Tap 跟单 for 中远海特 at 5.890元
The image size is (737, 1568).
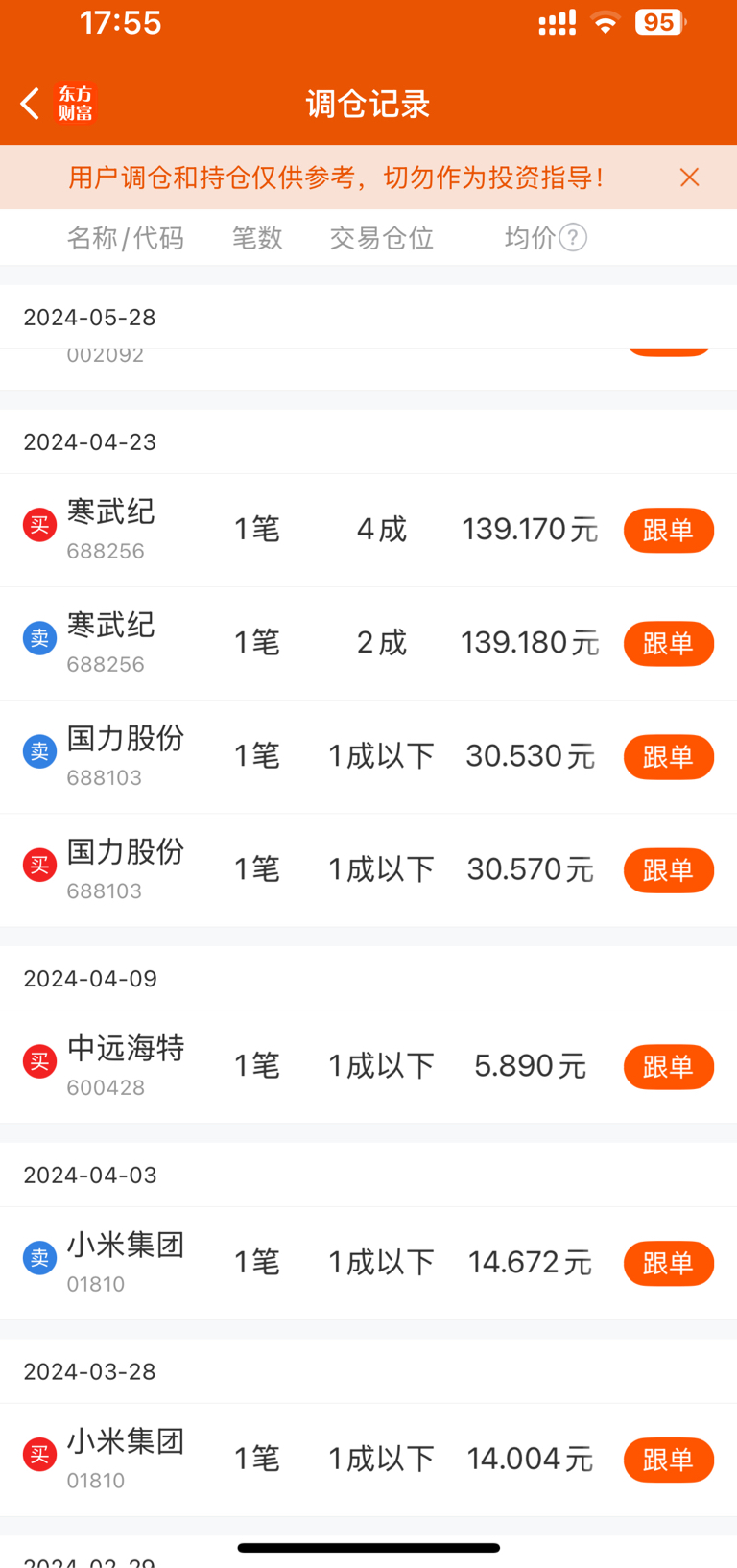[x=669, y=1066]
